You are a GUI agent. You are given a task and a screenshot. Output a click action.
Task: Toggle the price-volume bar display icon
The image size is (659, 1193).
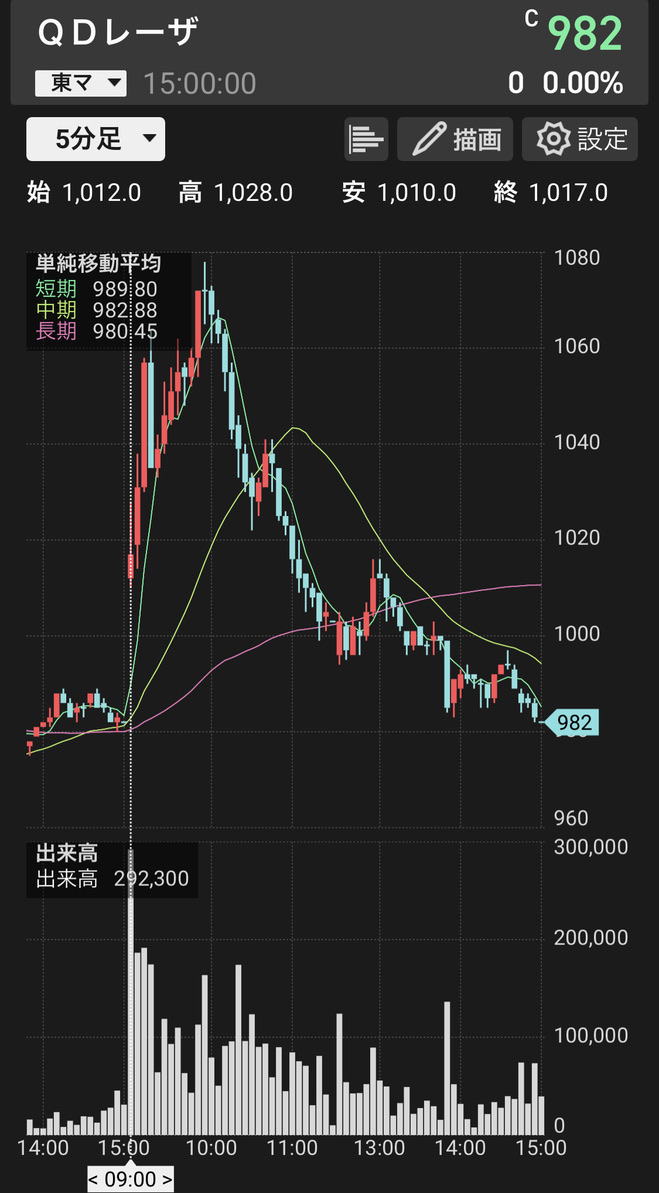[x=366, y=139]
